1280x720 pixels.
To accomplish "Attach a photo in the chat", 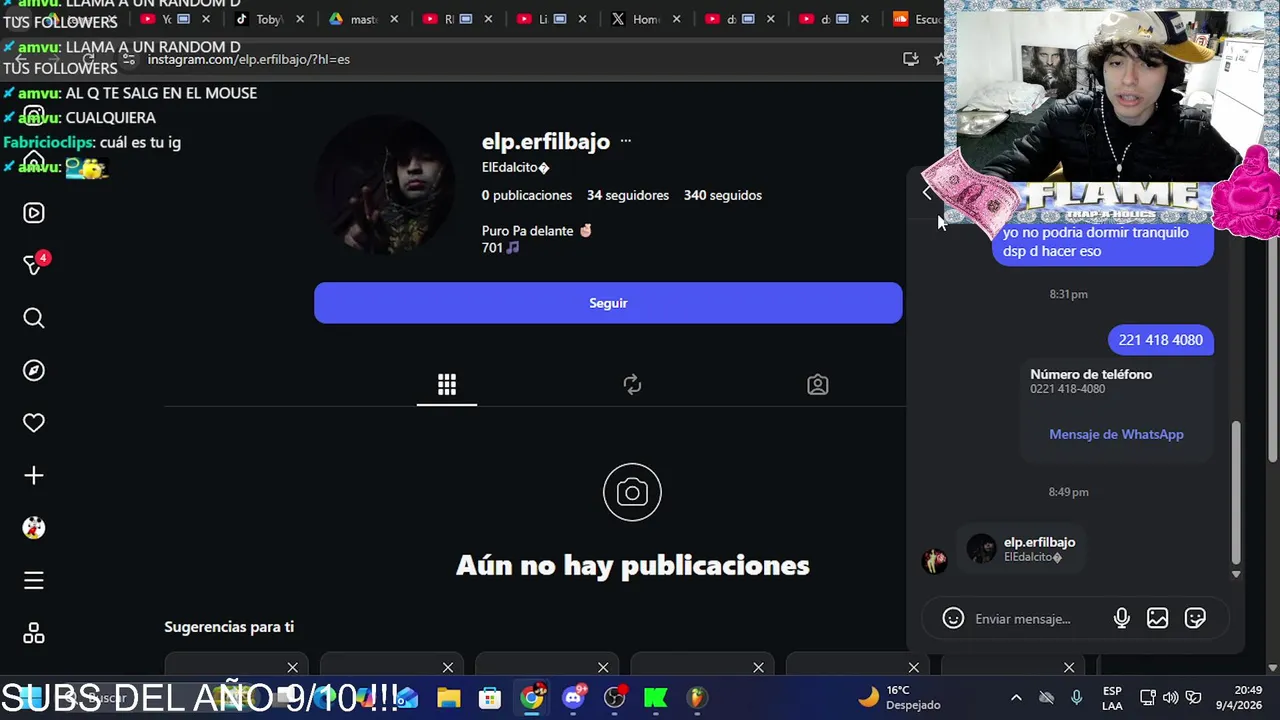I will [x=1157, y=619].
